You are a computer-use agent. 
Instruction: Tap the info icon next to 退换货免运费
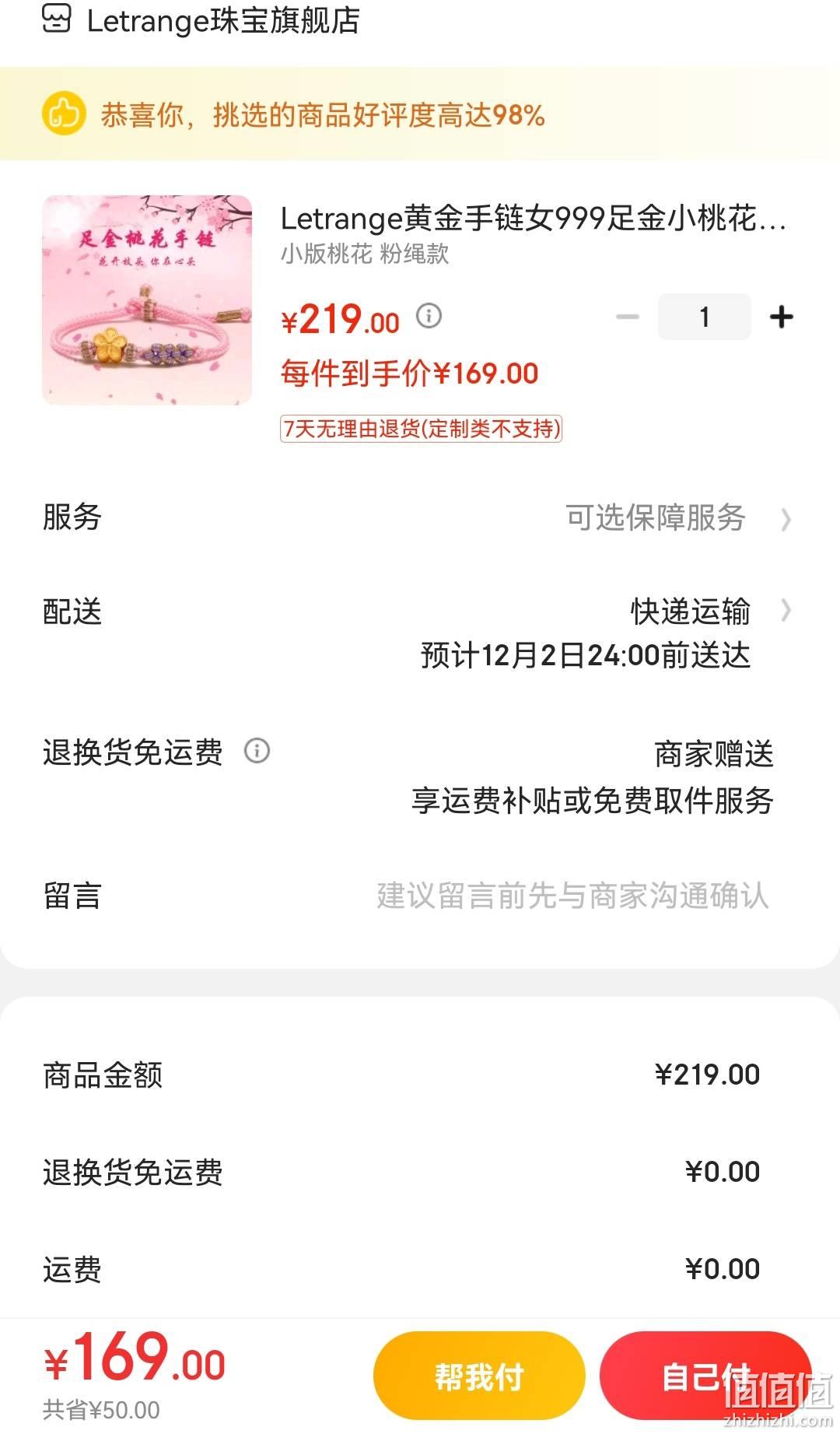coord(257,751)
